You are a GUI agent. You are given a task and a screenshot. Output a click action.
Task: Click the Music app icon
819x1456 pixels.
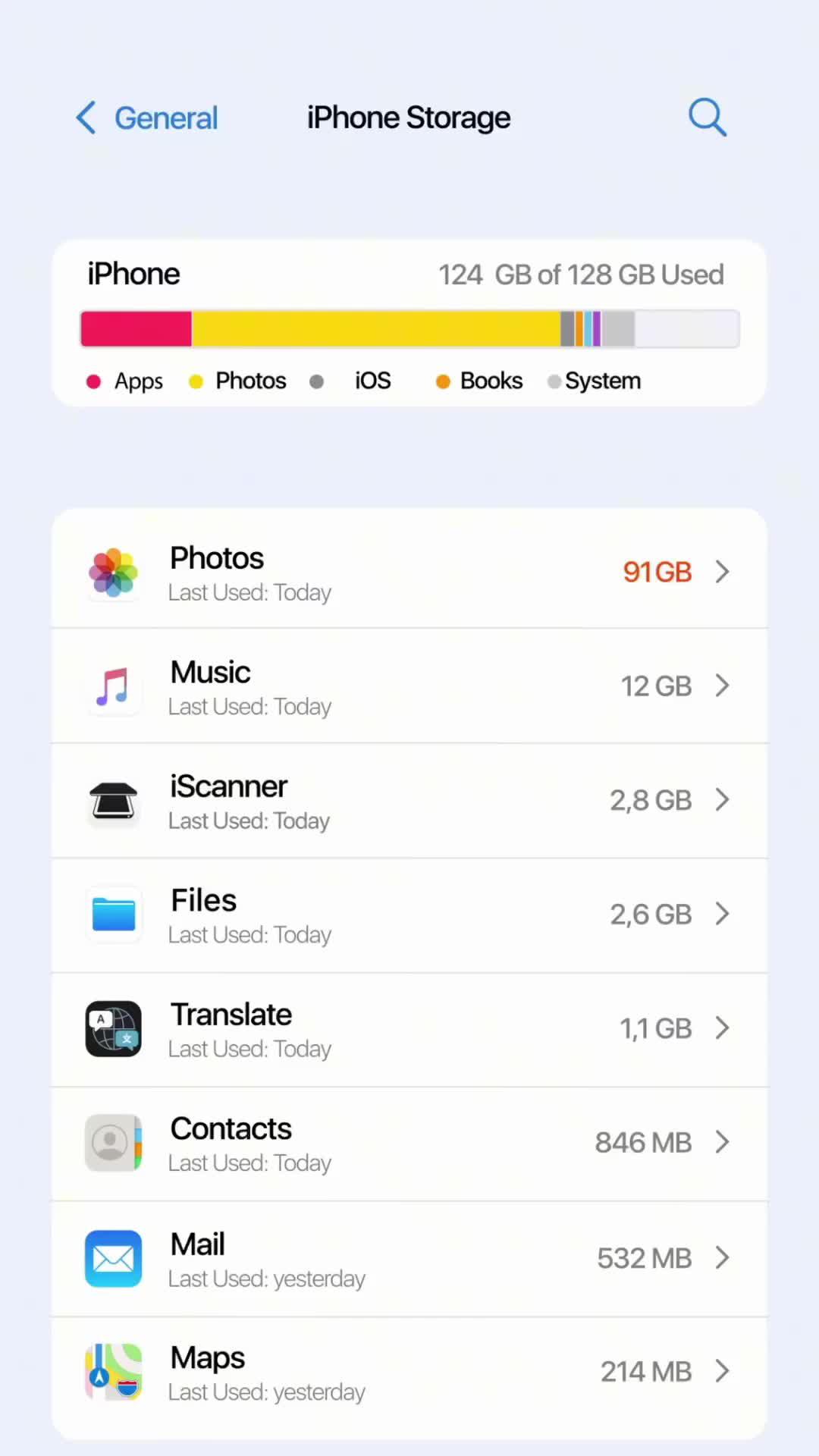(113, 686)
